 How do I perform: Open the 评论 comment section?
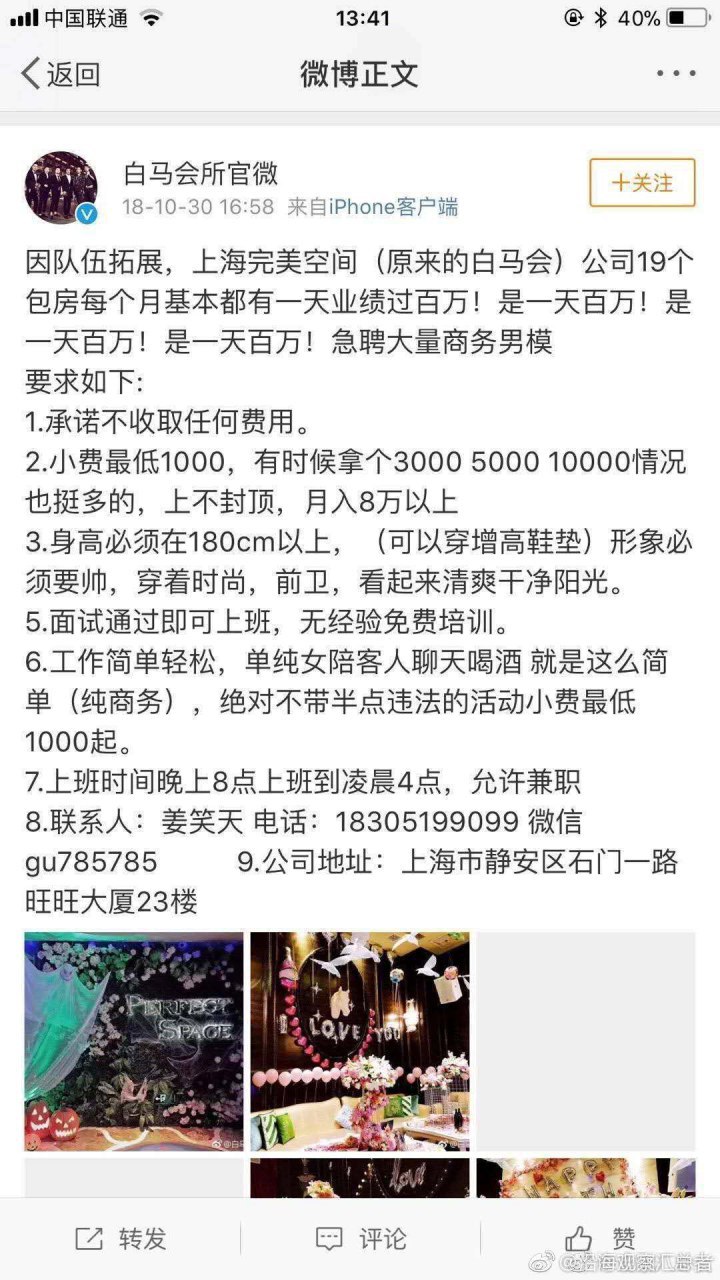tap(361, 1239)
